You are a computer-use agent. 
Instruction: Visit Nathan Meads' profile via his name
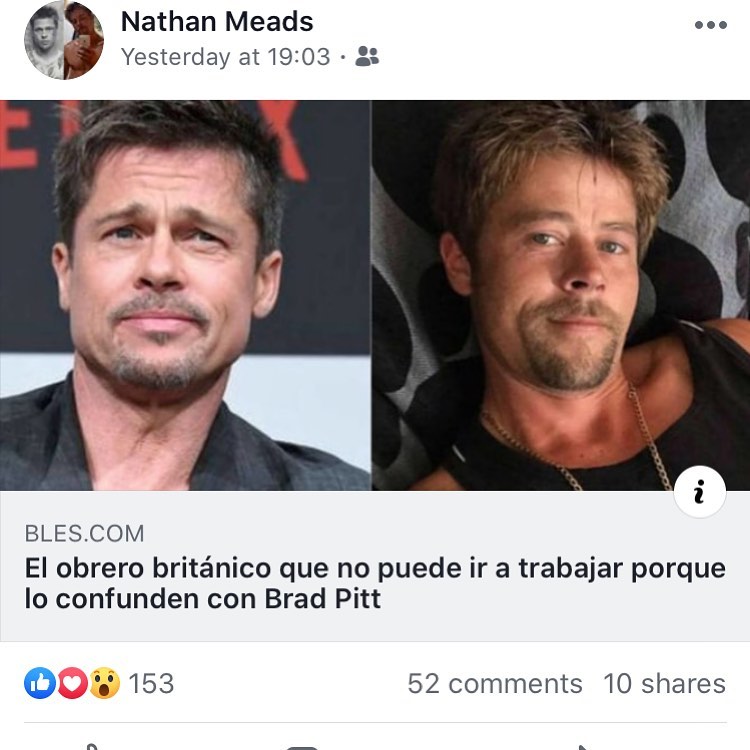[217, 21]
